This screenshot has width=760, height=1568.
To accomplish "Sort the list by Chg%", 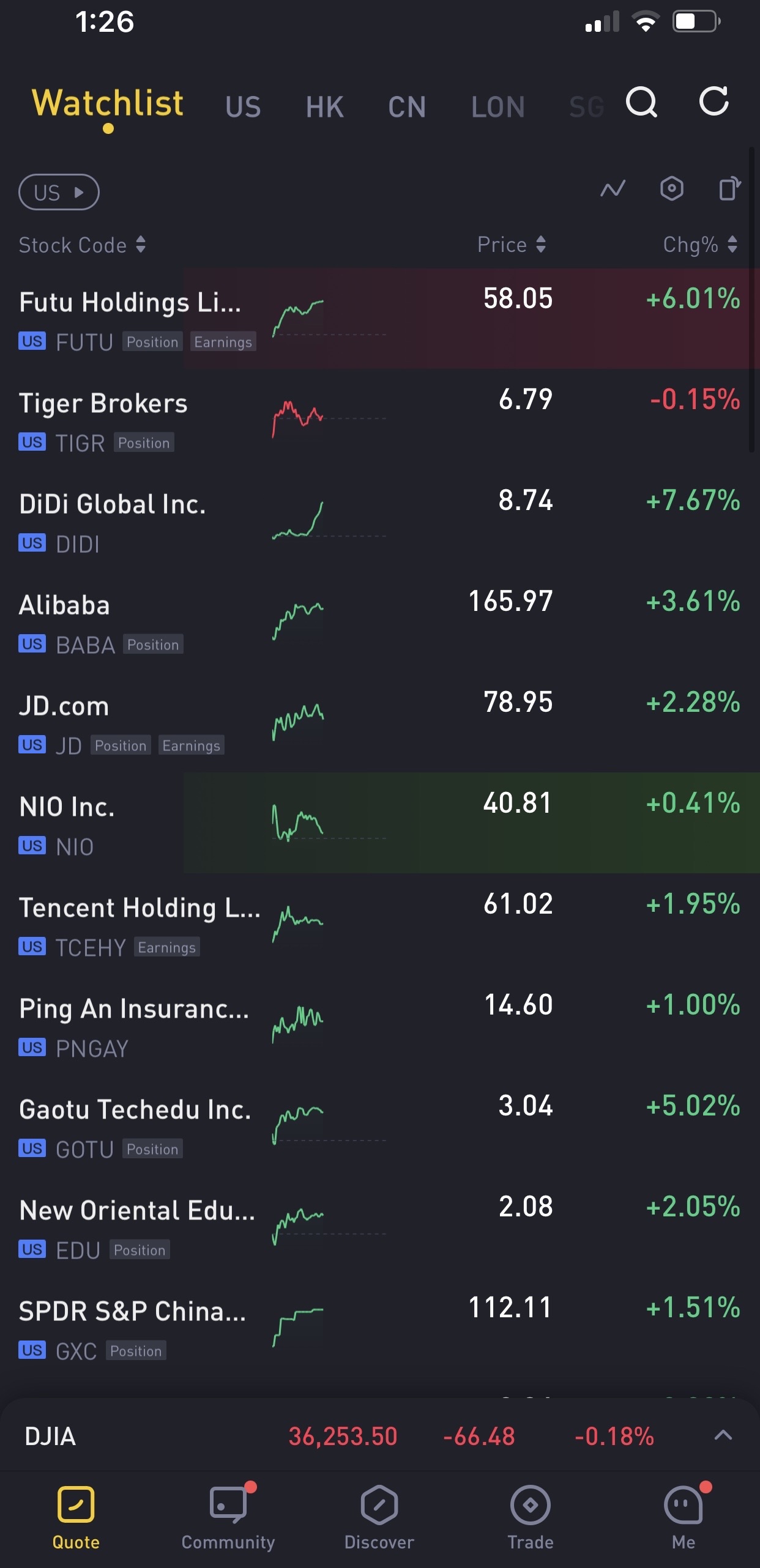I will [700, 245].
